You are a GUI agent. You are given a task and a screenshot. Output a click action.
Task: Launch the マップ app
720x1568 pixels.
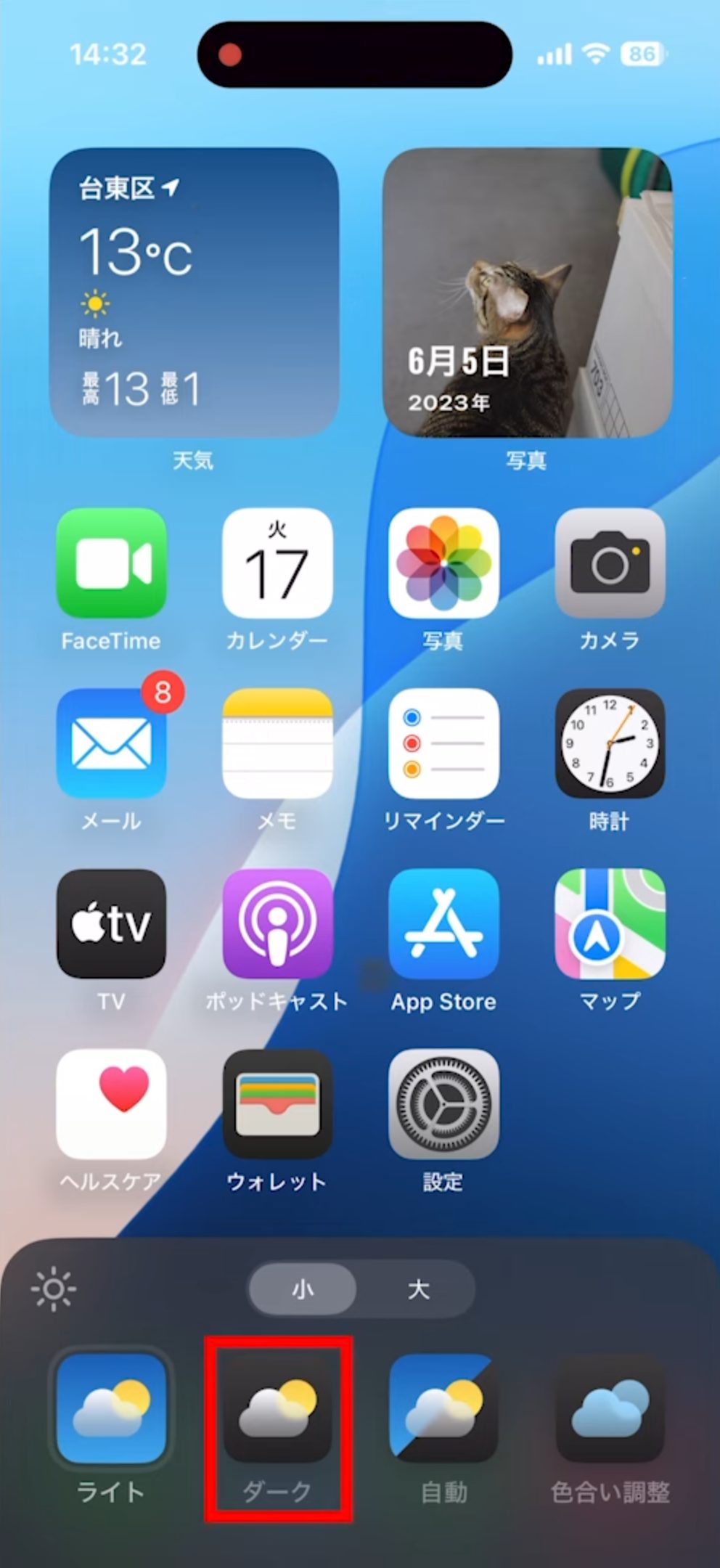pos(610,923)
